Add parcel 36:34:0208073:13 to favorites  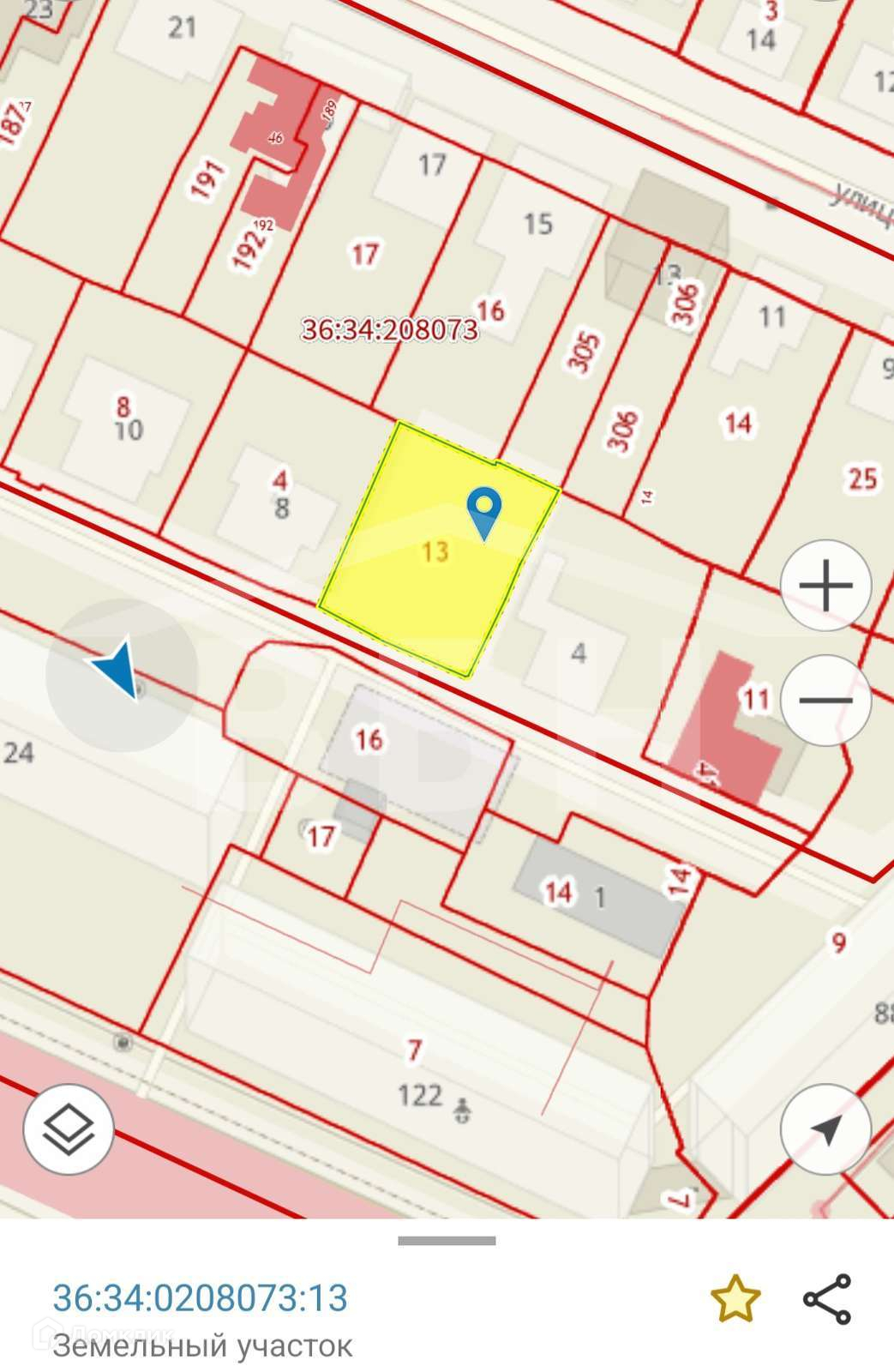click(x=735, y=1299)
